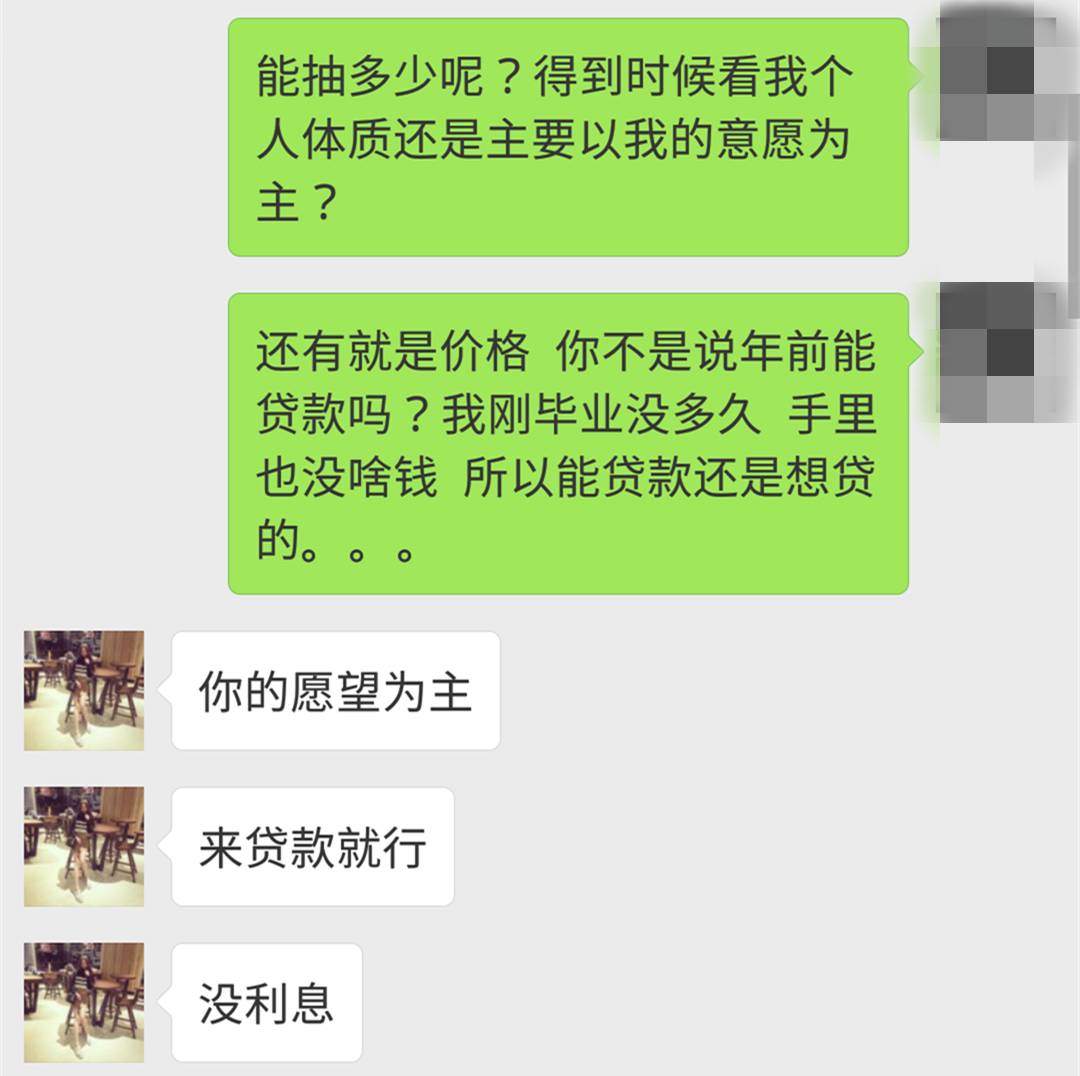
Task: View profile from avatar beside "没利息"
Action: 84,1002
